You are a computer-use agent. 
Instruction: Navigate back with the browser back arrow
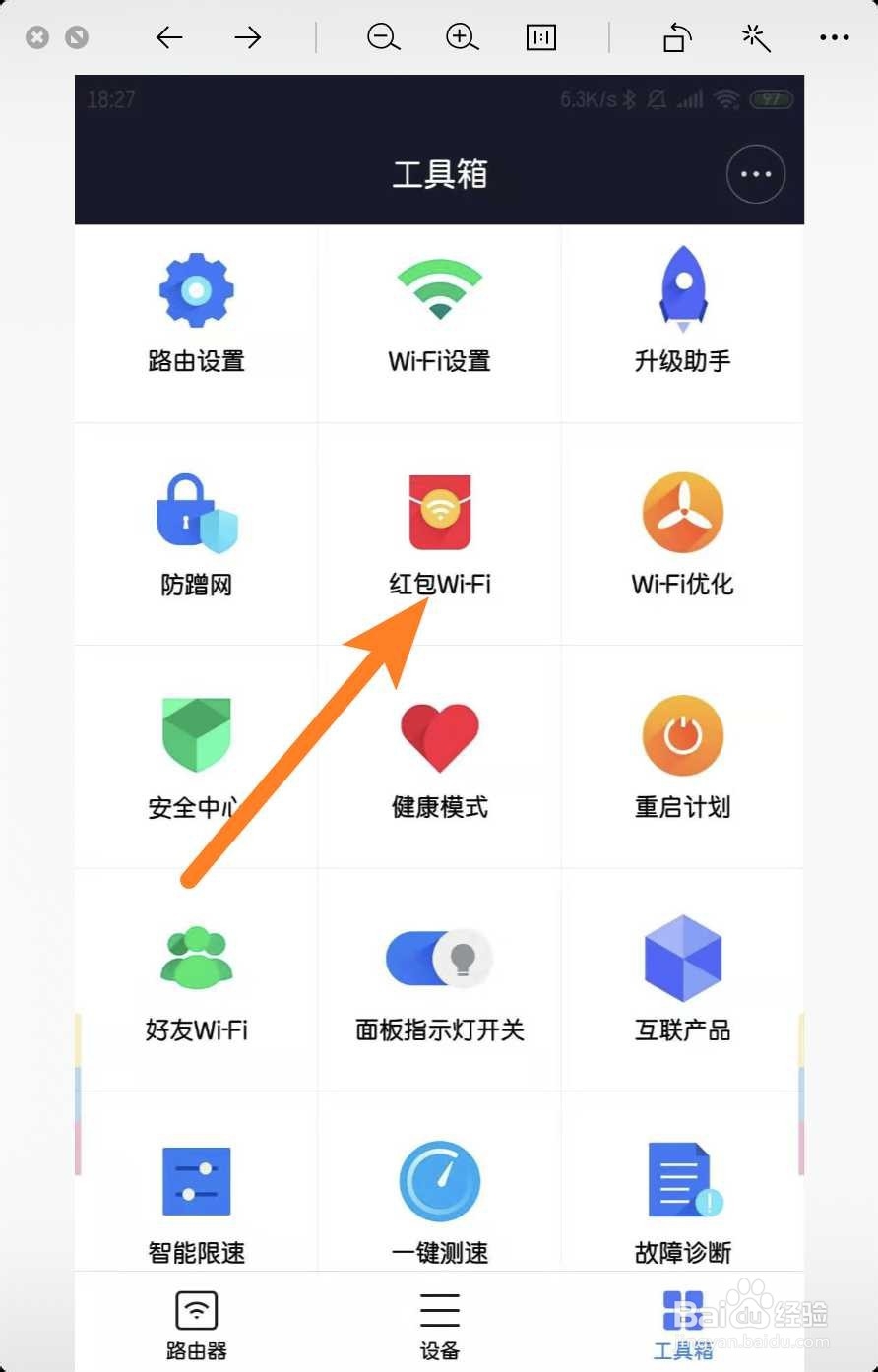pos(169,37)
